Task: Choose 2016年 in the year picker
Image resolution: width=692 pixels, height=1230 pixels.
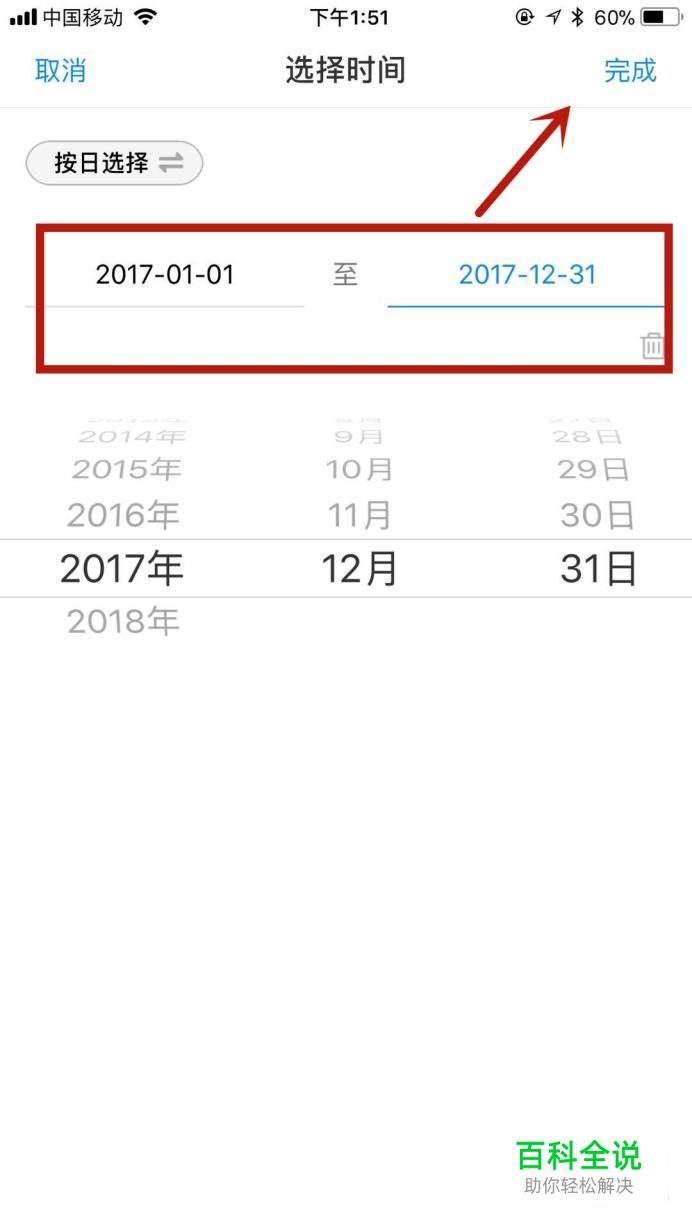Action: pyautogui.click(x=123, y=516)
